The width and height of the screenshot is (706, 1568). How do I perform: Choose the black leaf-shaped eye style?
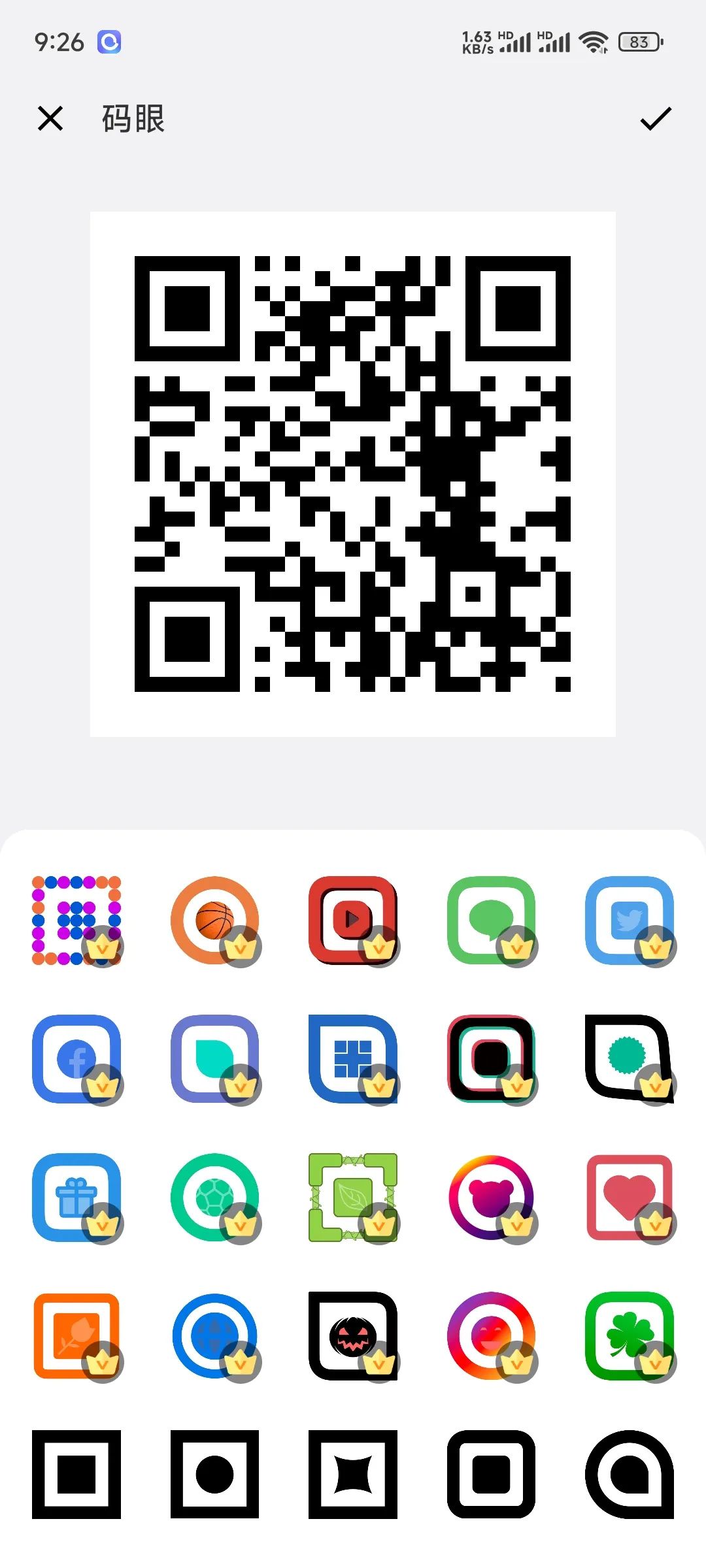pos(629,1474)
